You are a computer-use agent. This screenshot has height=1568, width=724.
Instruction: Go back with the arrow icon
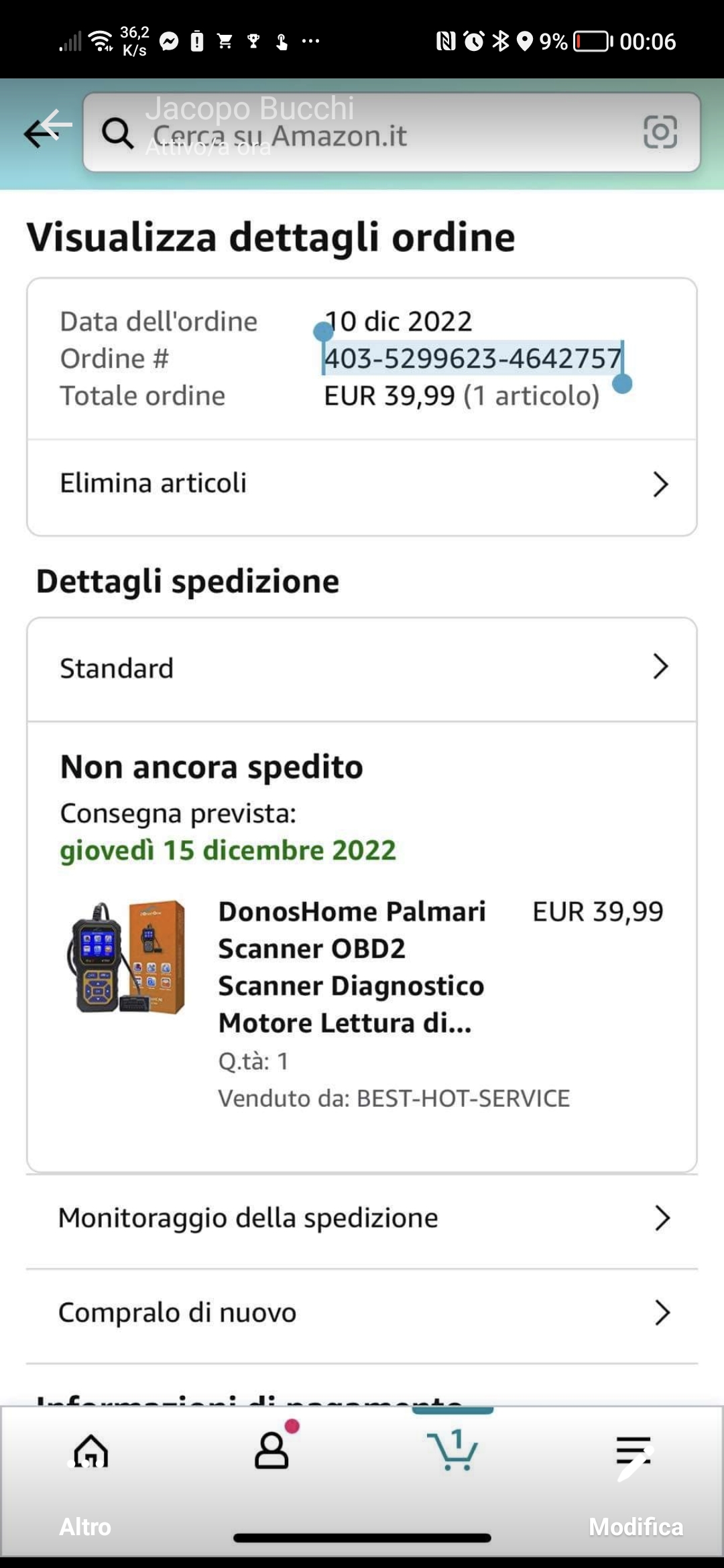click(42, 132)
